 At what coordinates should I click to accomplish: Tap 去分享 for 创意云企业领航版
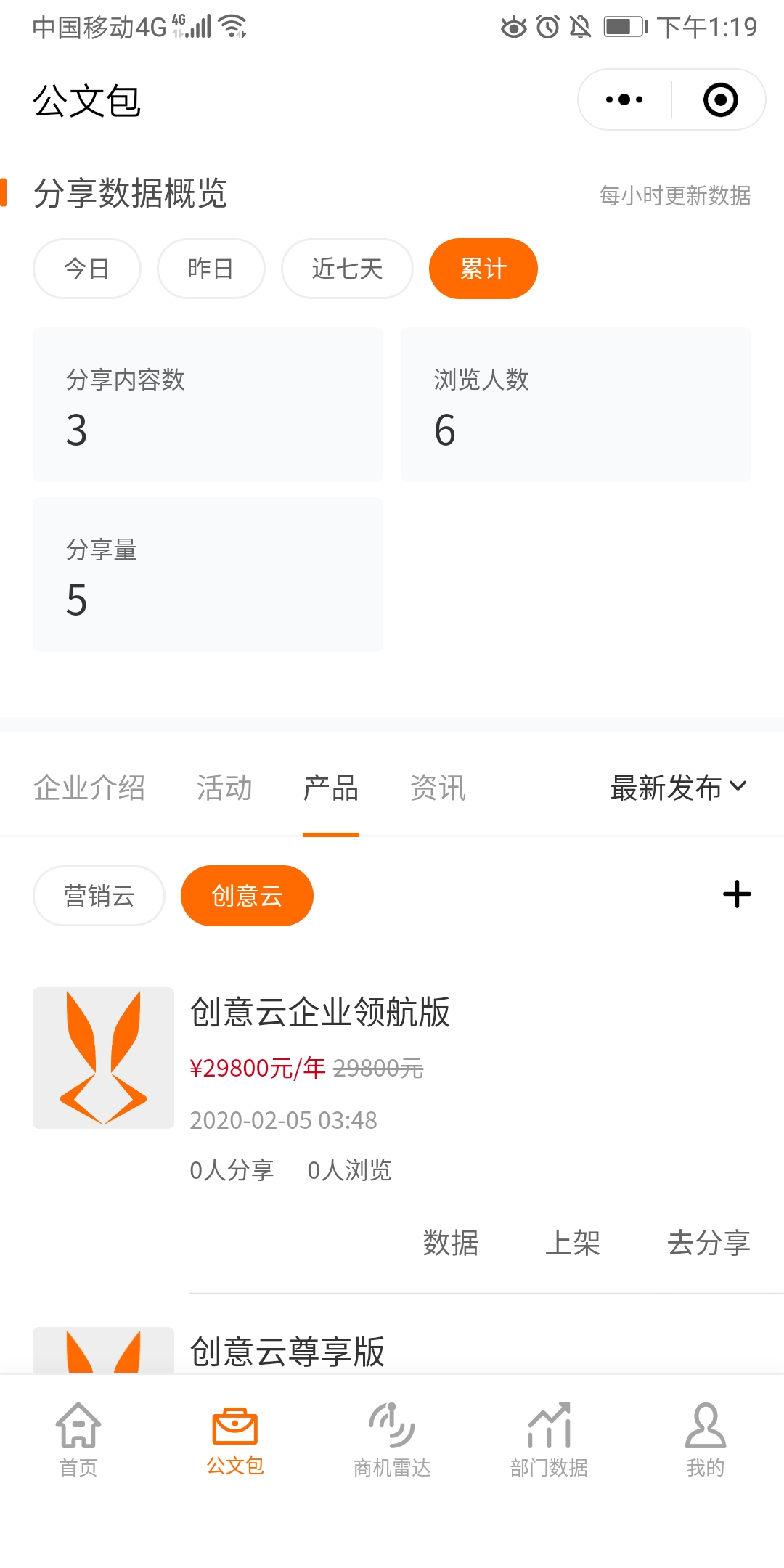(709, 1243)
